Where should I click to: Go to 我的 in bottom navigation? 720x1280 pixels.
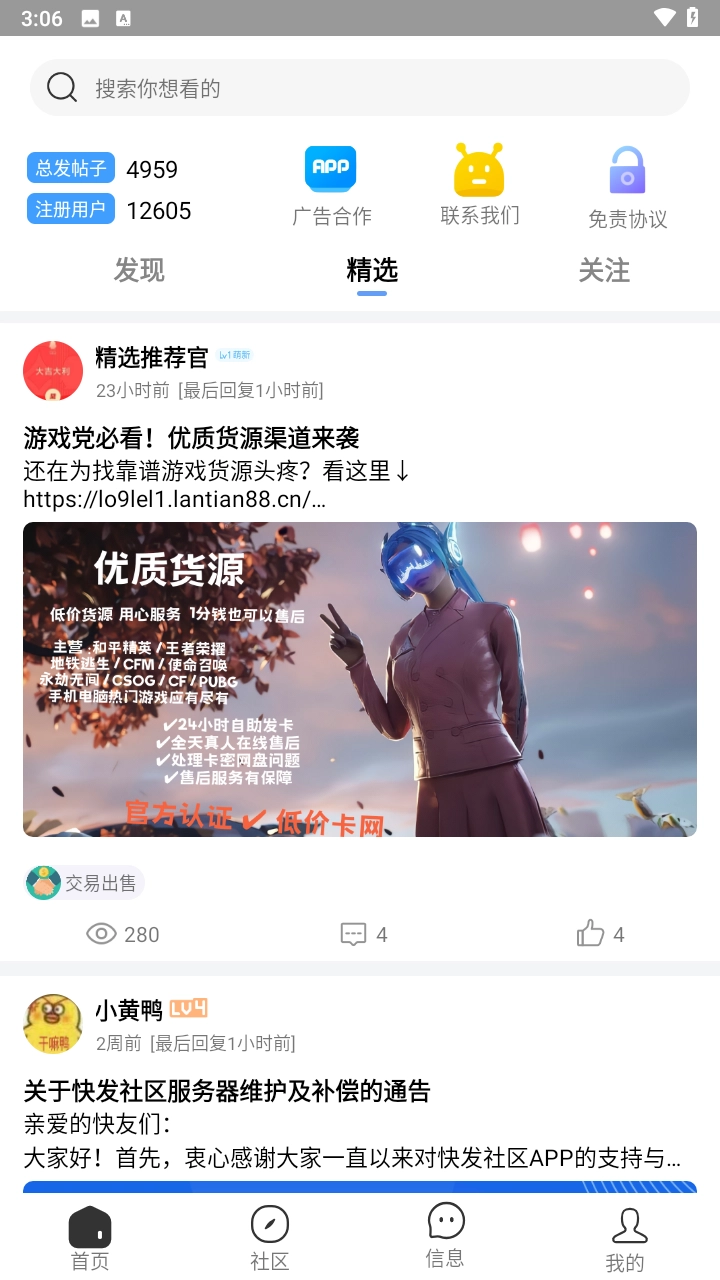click(625, 1240)
